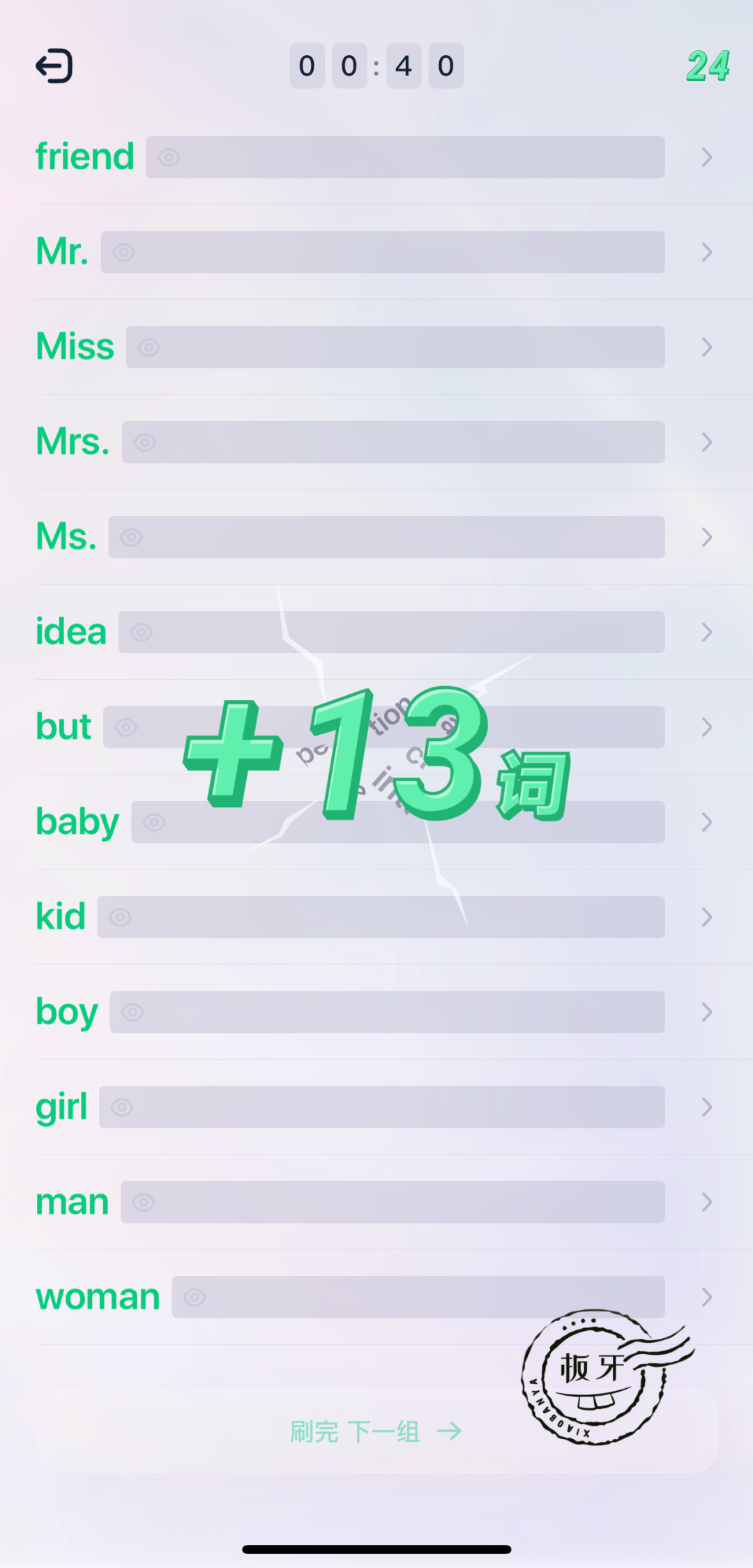Reveal the hidden meaning of kid
The image size is (753, 1568).
[x=381, y=917]
